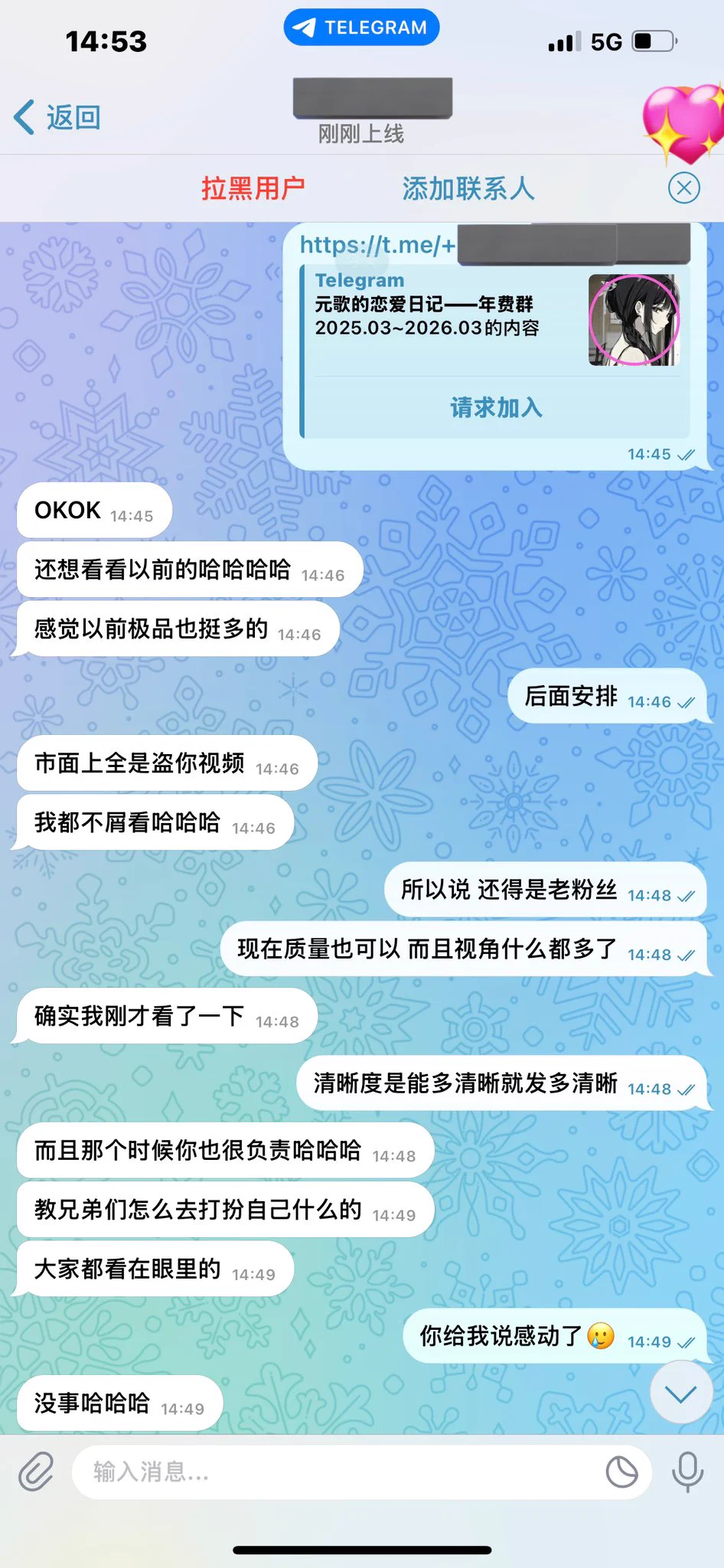Image resolution: width=724 pixels, height=1568 pixels.
Task: Open the attachment paperclip menu
Action: (x=36, y=1472)
